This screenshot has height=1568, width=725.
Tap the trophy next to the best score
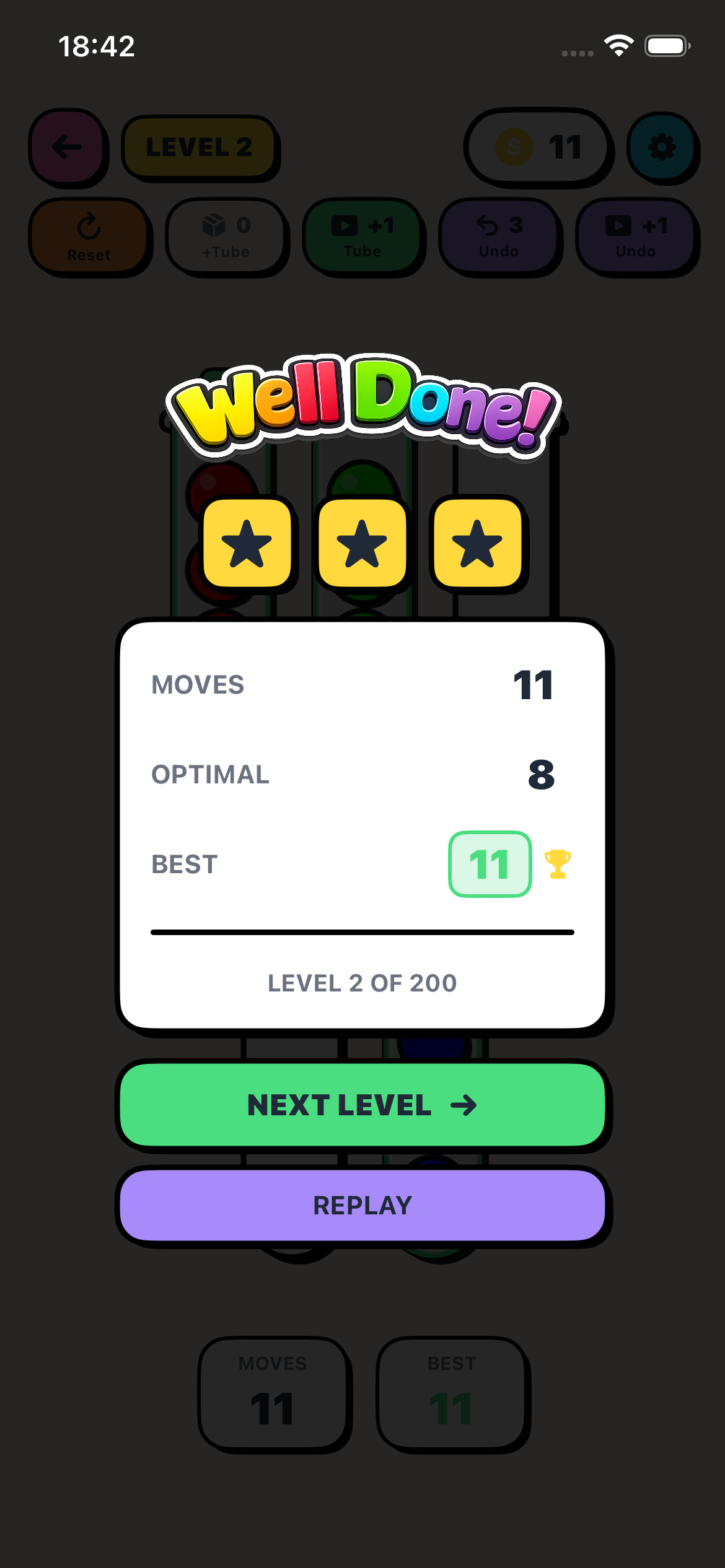[x=558, y=863]
